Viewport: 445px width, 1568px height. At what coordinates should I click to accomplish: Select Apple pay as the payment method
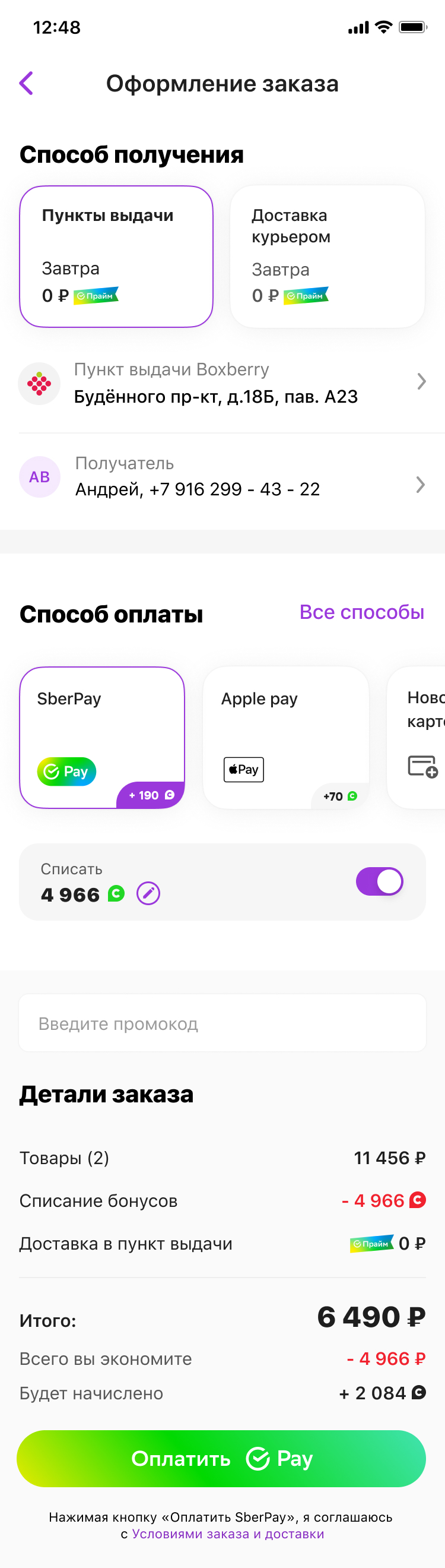pos(286,736)
